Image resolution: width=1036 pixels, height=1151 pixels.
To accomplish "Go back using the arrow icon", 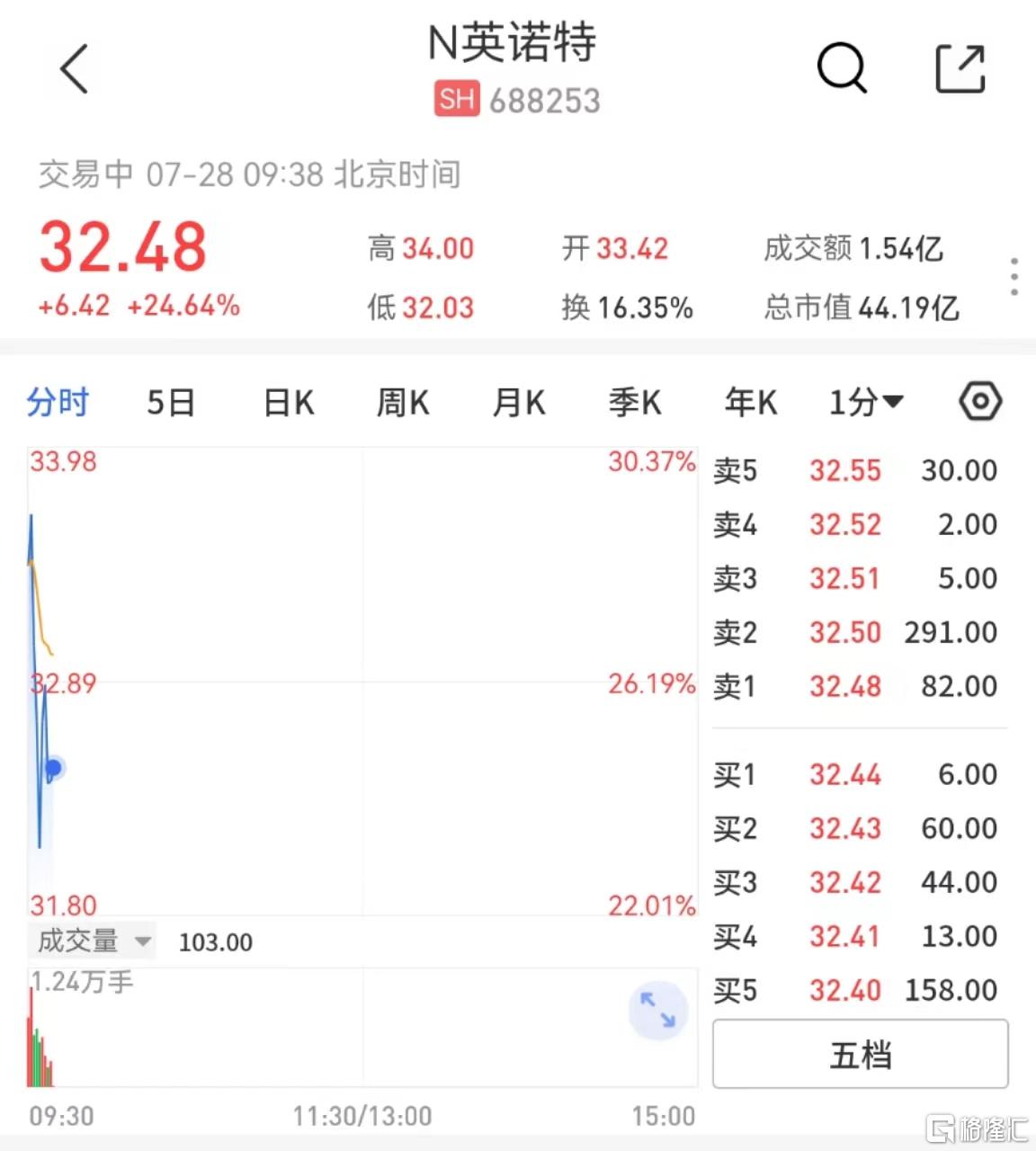I will [x=75, y=69].
